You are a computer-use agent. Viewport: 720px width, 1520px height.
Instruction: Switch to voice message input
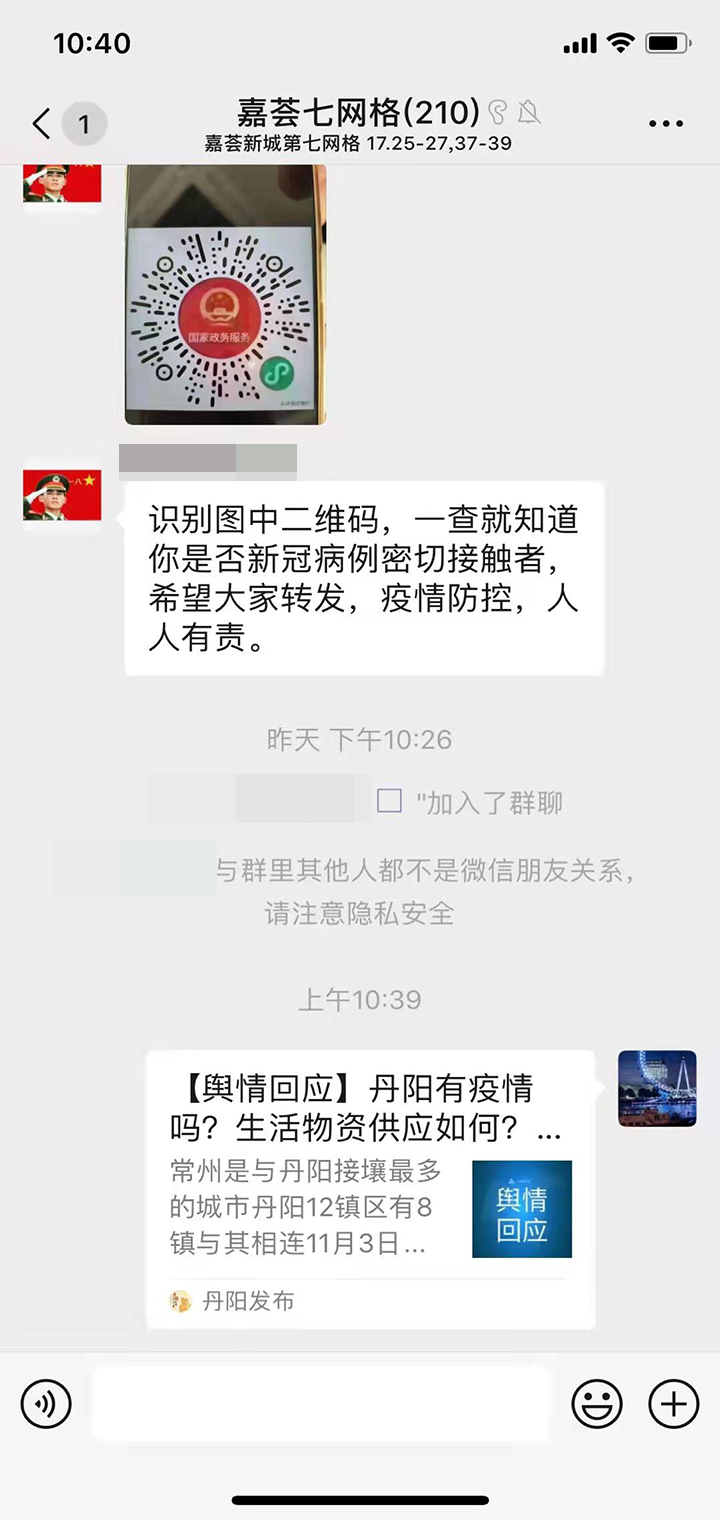(46, 1403)
